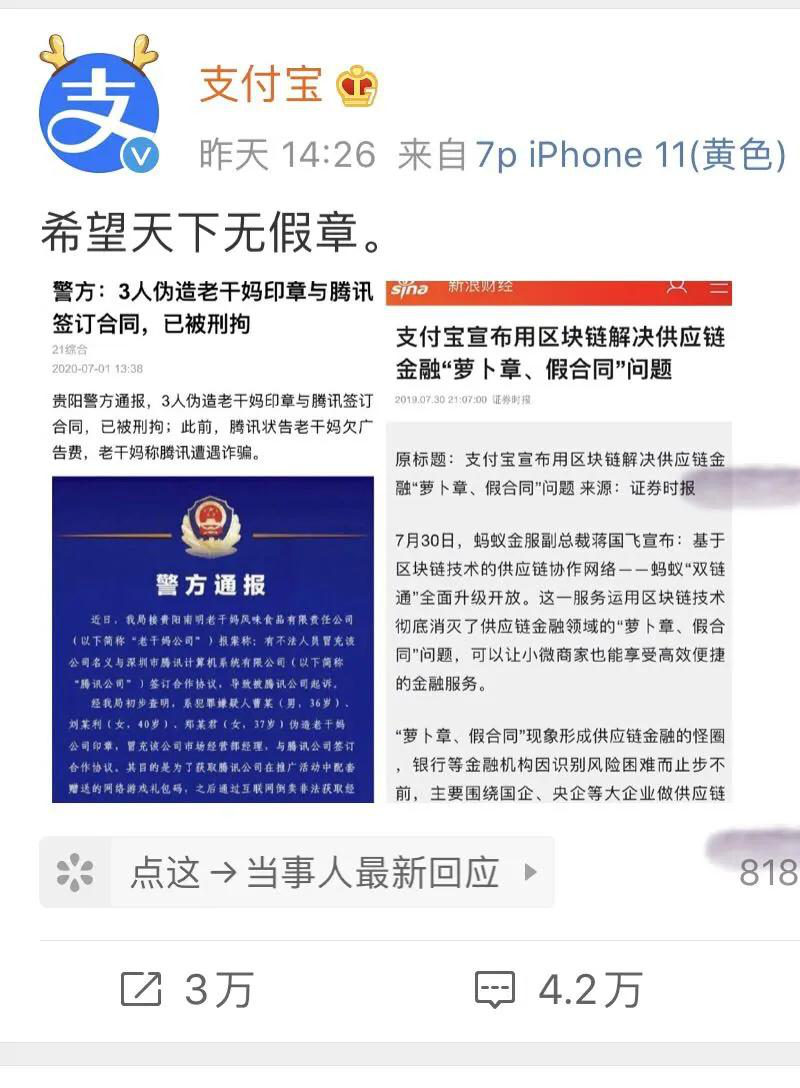Open 点这→当事人最新回应 link card
The image size is (800, 1088).
297,872
